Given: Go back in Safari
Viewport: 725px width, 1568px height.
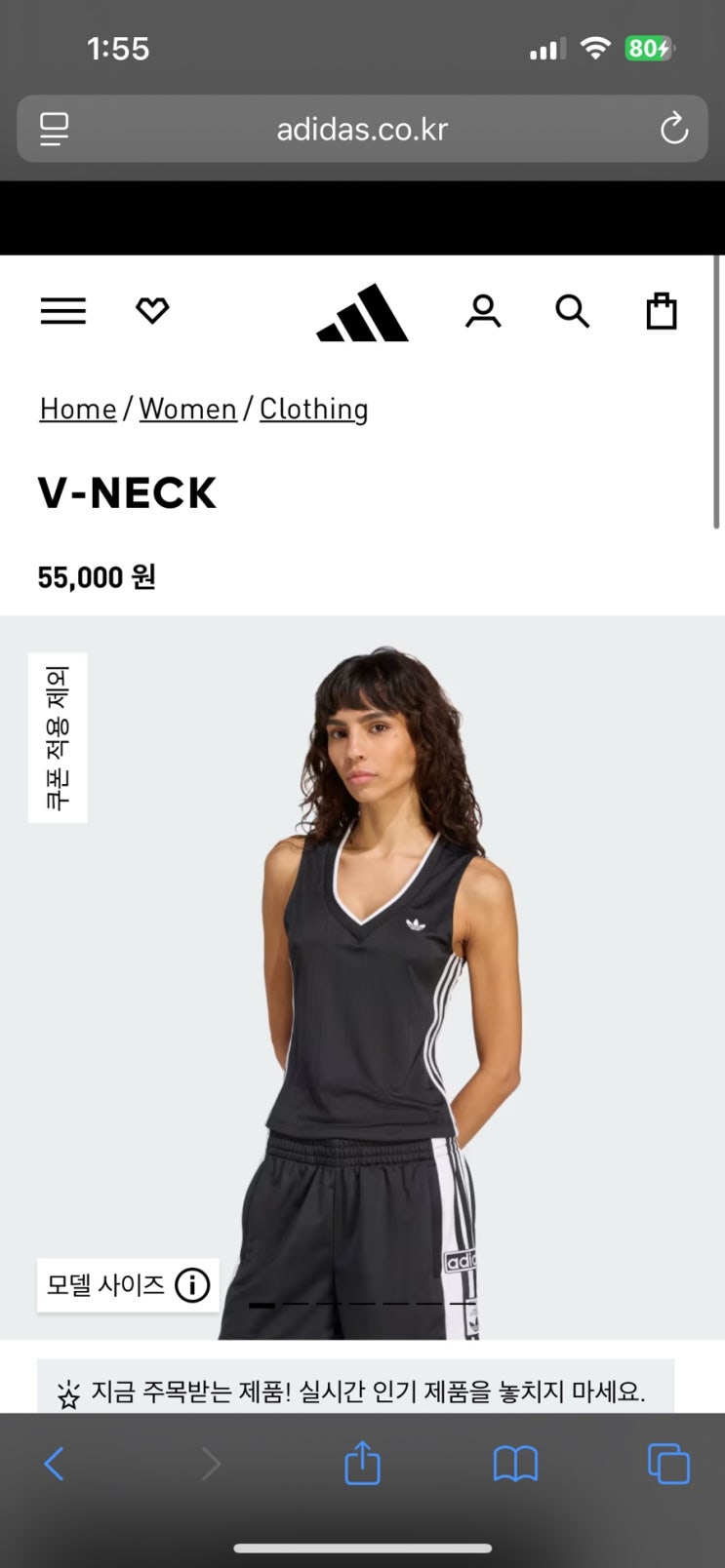Looking at the screenshot, I should pos(55,1464).
